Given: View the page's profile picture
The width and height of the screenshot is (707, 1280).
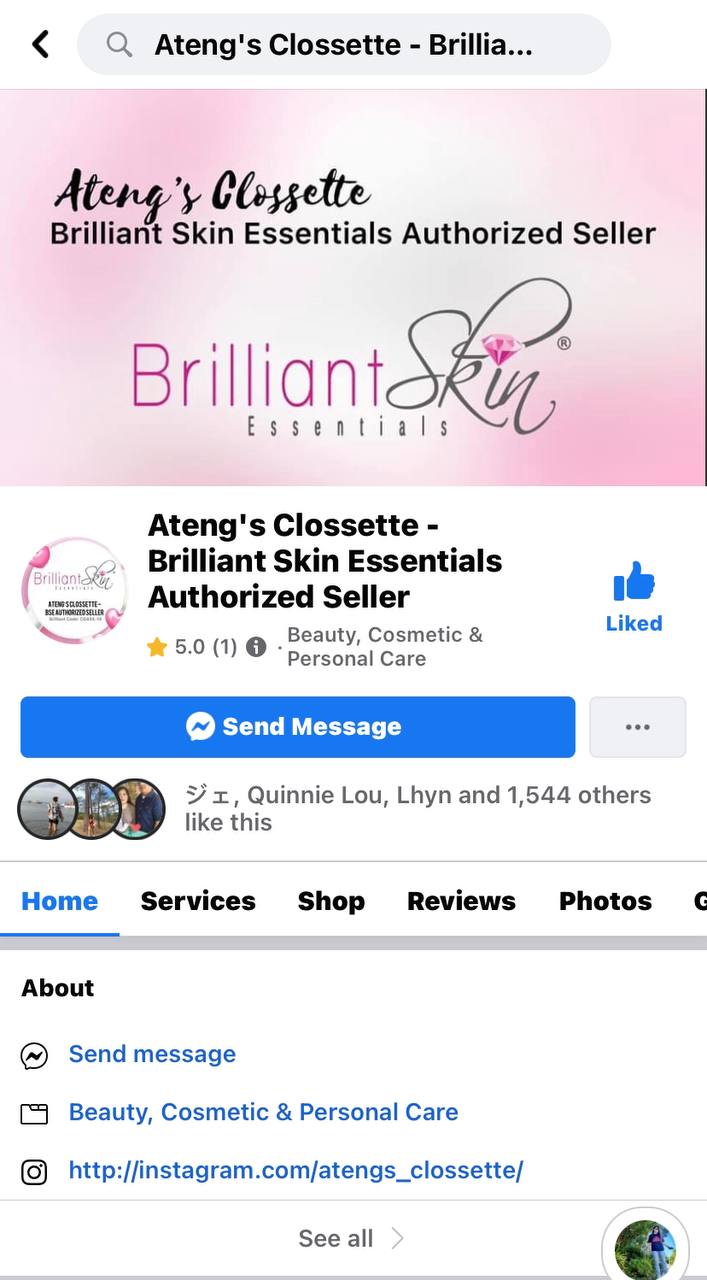Looking at the screenshot, I should point(75,590).
